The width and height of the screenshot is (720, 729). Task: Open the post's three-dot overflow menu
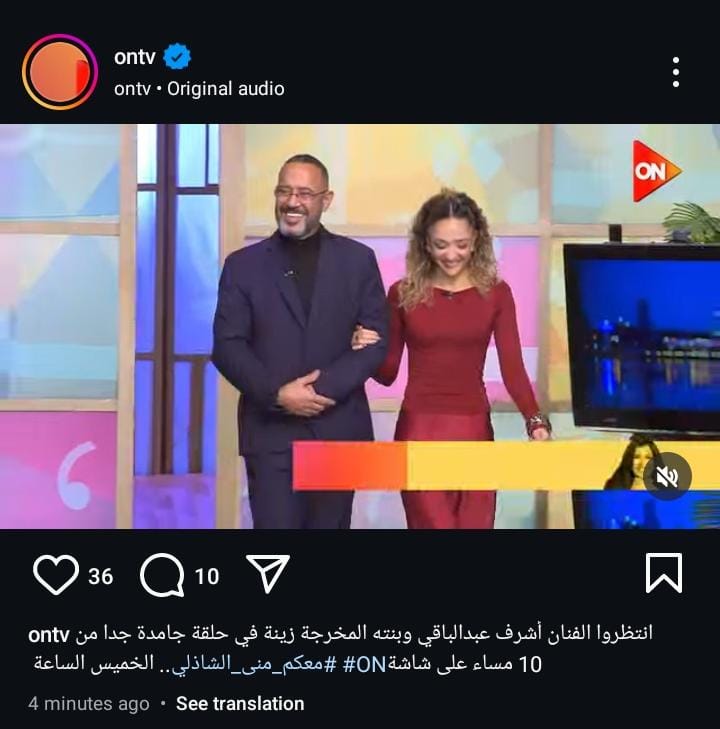pos(676,72)
